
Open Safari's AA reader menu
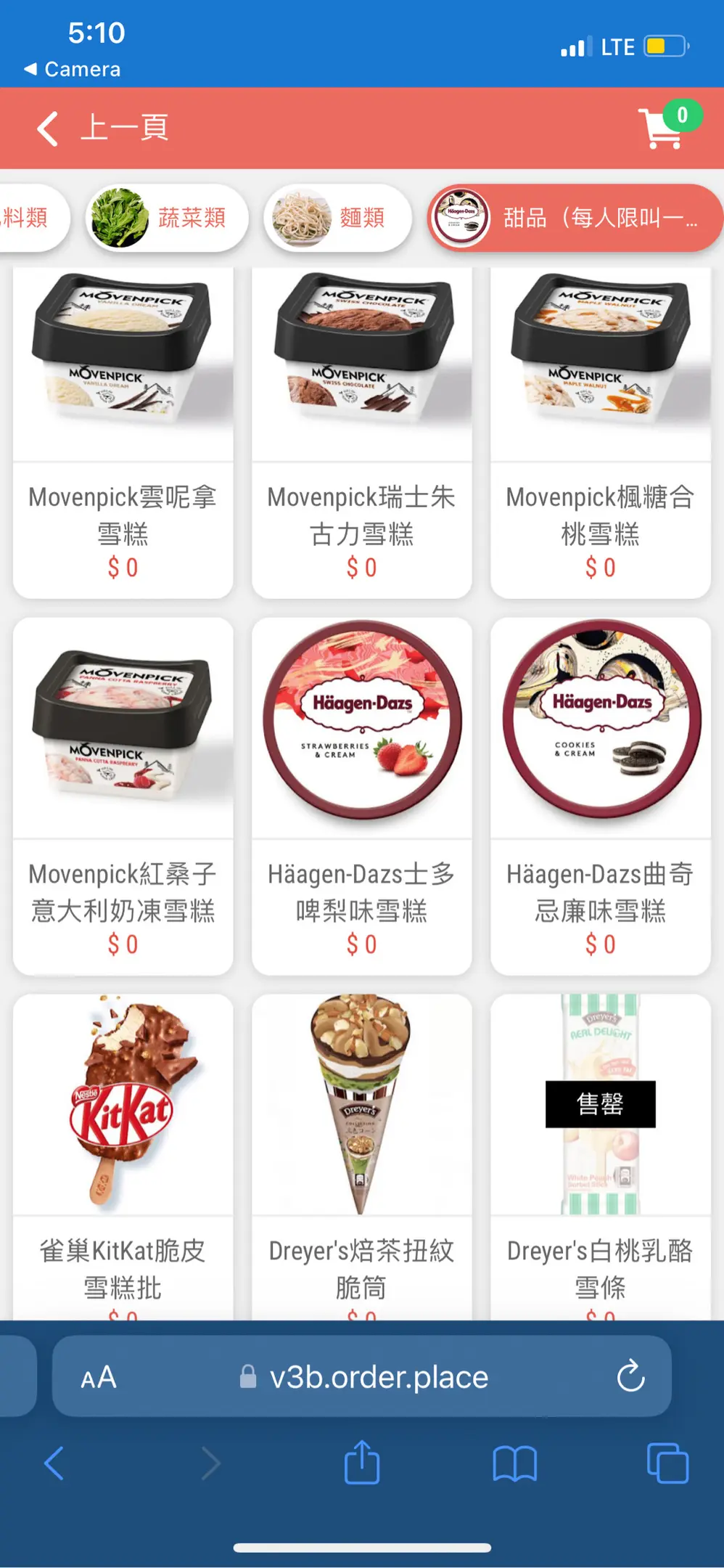[99, 1377]
